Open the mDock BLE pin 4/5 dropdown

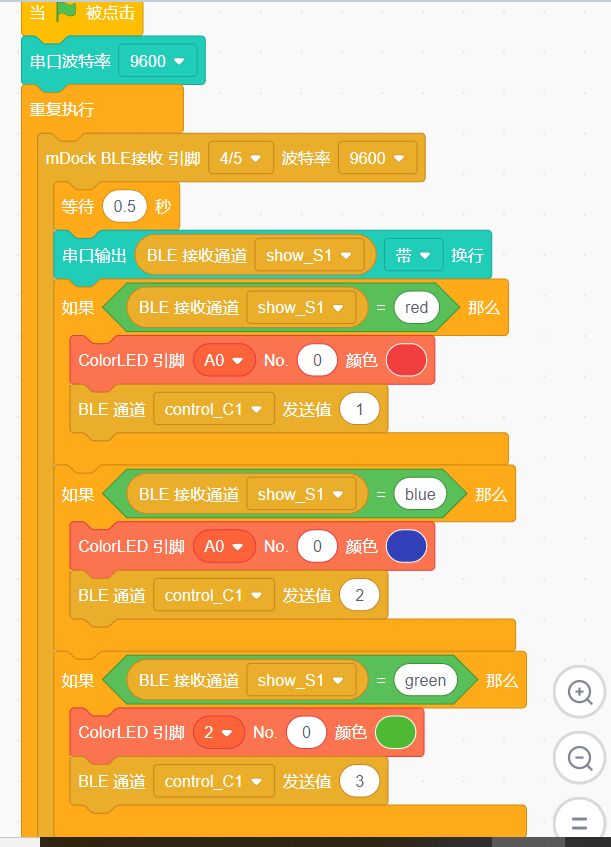tap(240, 158)
